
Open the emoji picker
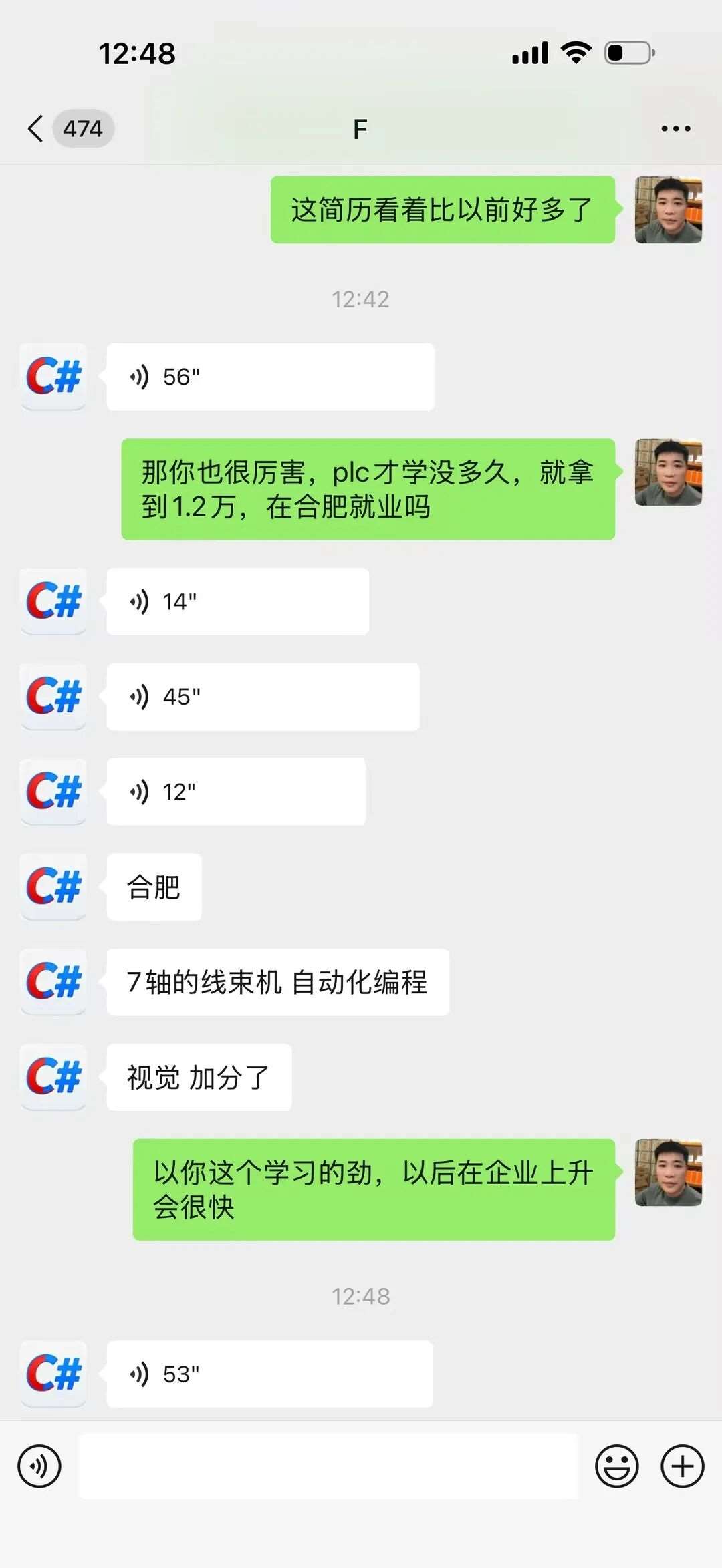tap(616, 1466)
